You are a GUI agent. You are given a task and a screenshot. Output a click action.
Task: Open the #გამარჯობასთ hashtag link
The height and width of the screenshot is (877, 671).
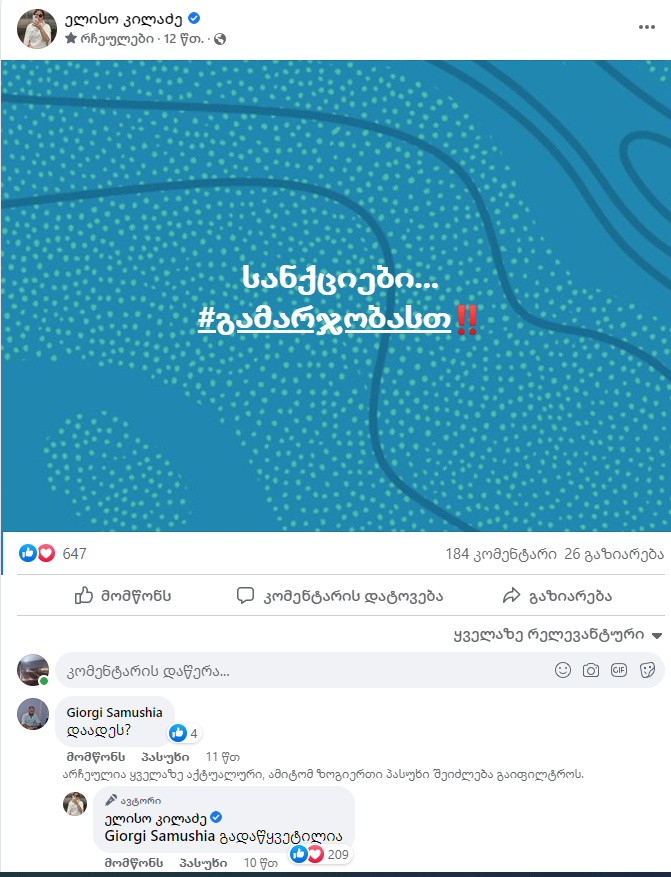click(325, 319)
